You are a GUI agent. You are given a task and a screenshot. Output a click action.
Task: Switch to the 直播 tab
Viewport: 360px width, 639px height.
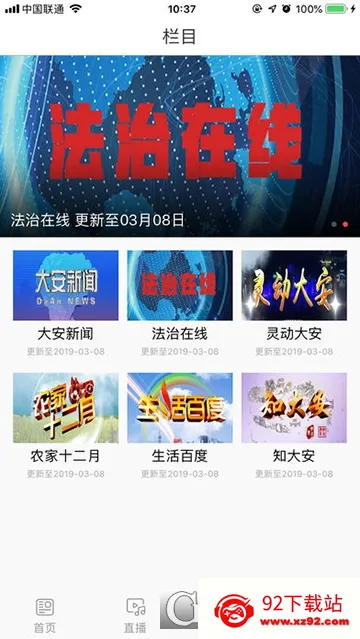click(x=135, y=615)
